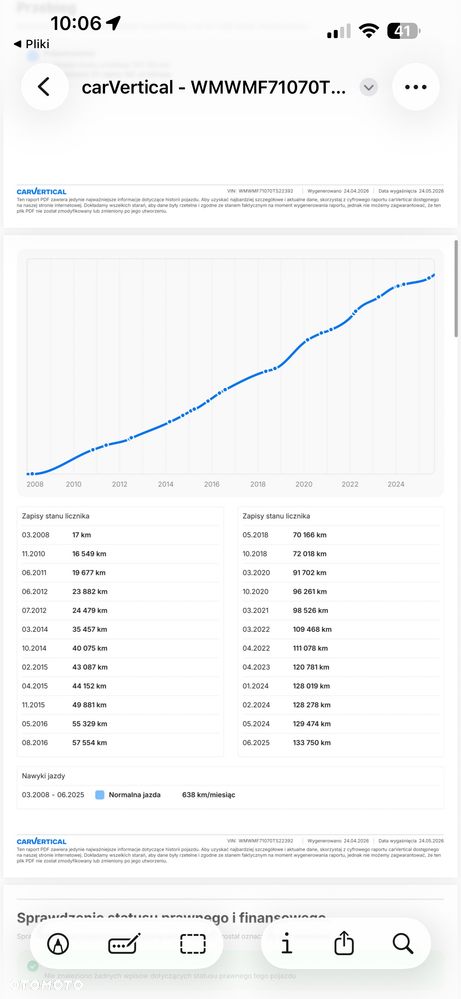The height and width of the screenshot is (999, 461).
Task: Share this PDF report
Action: pyautogui.click(x=344, y=943)
